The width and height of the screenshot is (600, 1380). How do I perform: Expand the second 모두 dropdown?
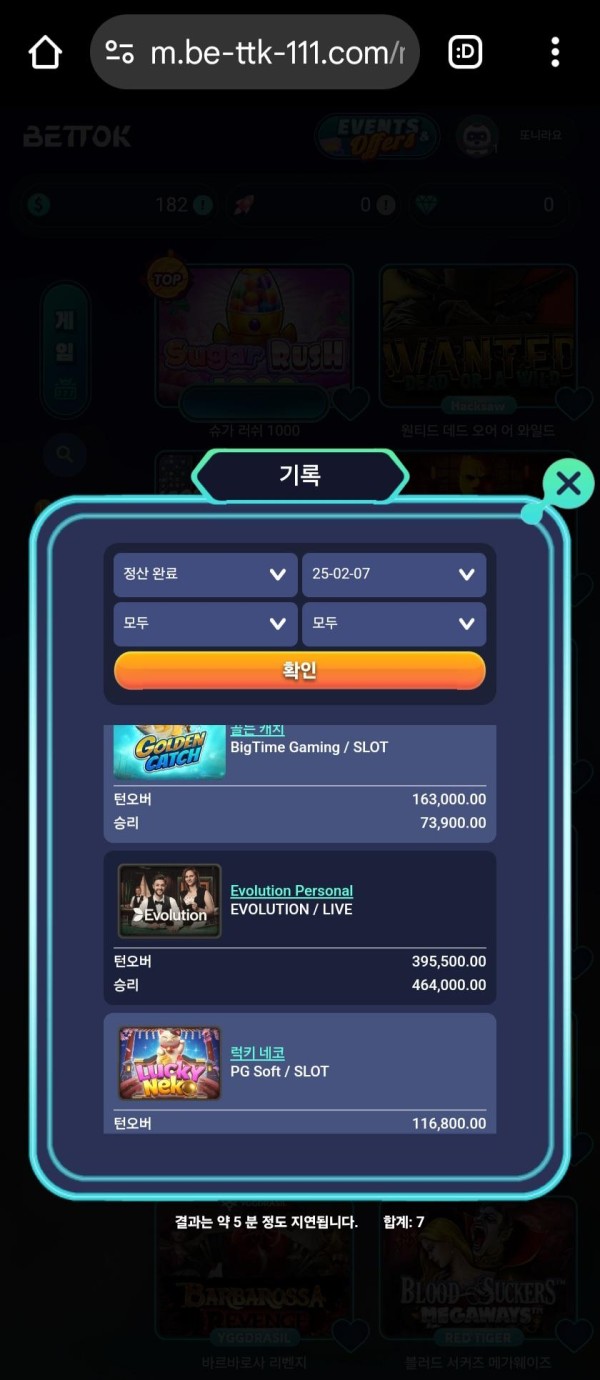[394, 623]
